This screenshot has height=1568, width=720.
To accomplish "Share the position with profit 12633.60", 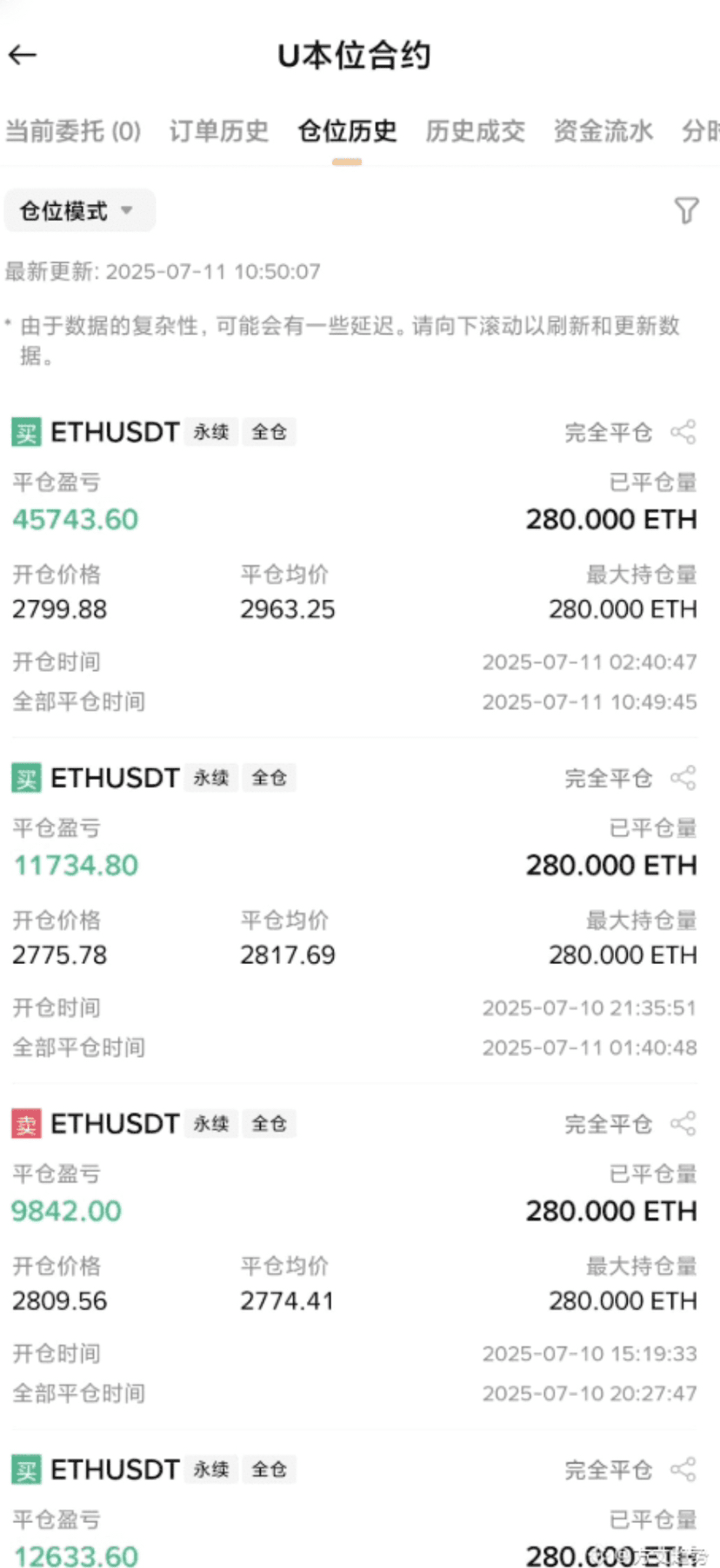I will [x=683, y=1470].
